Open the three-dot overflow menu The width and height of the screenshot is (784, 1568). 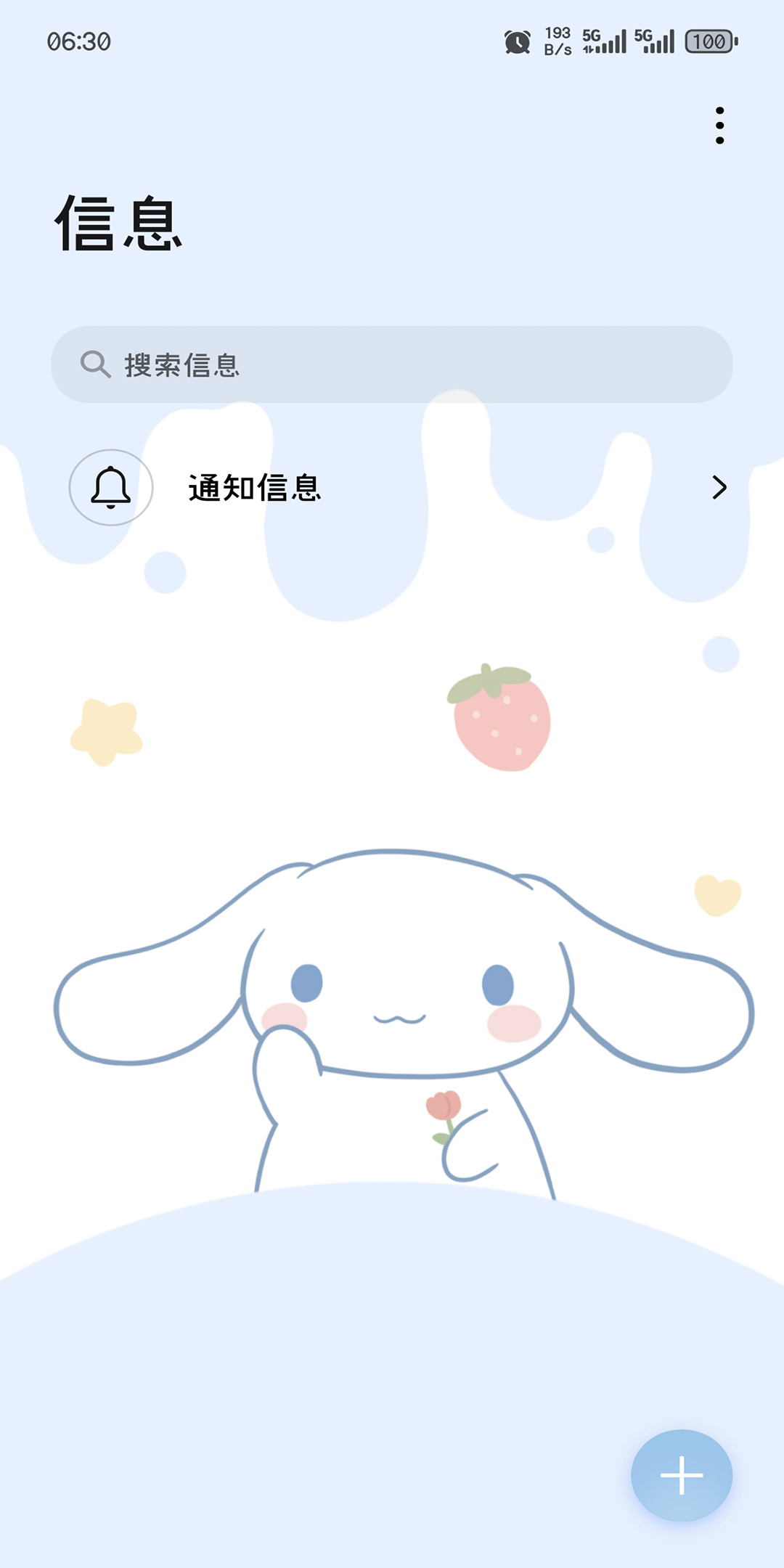tap(719, 126)
